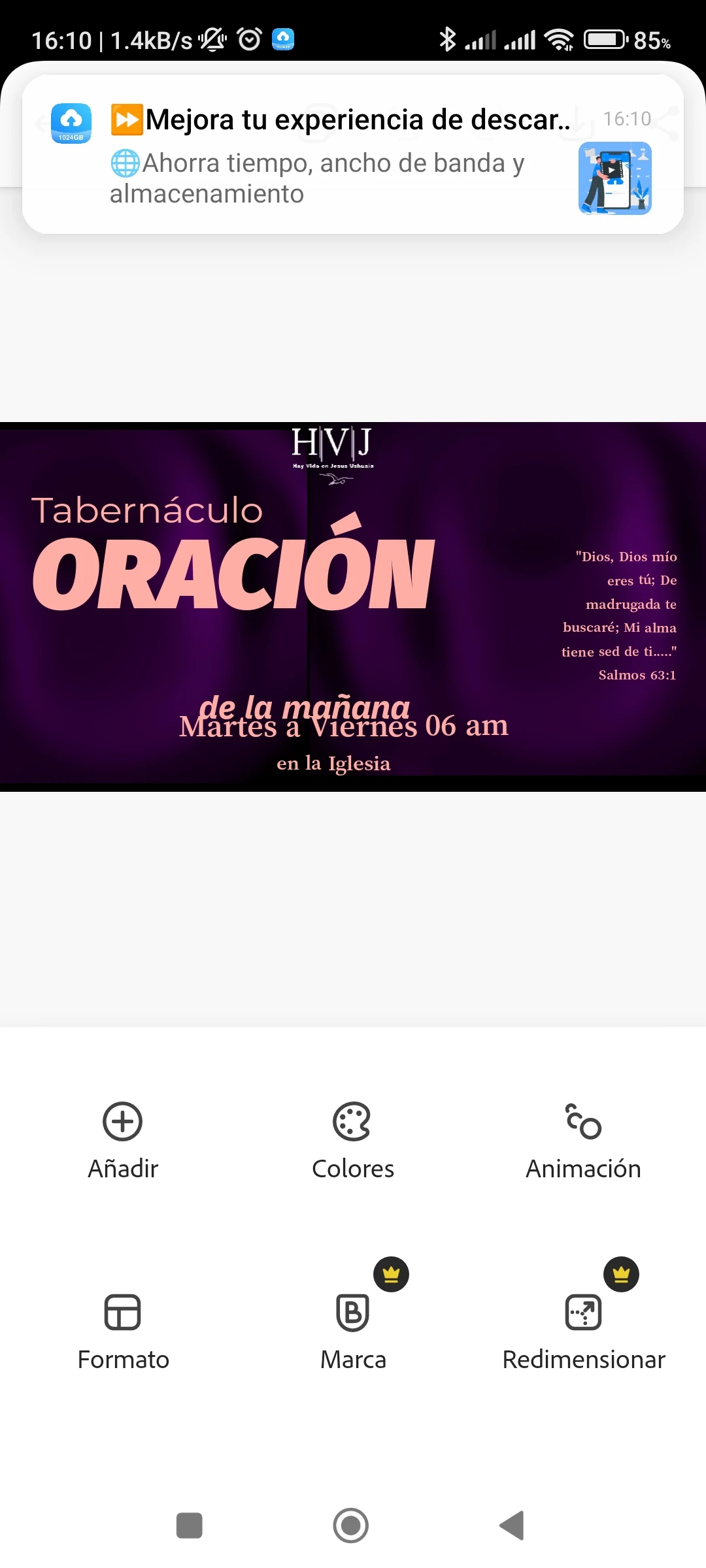Go to the system home screen
This screenshot has width=706, height=1568.
(351, 1526)
